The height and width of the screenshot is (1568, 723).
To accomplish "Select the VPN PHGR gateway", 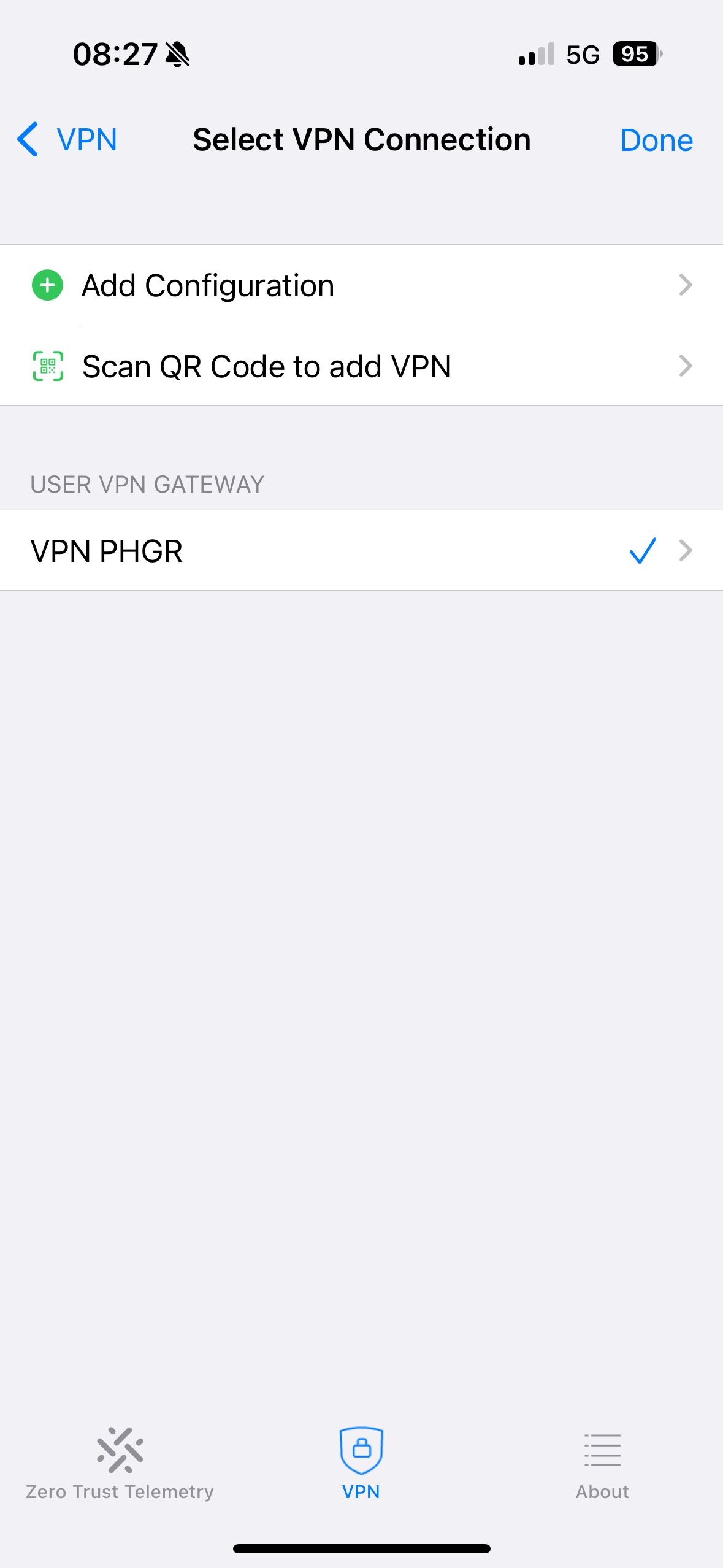I will point(307,551).
